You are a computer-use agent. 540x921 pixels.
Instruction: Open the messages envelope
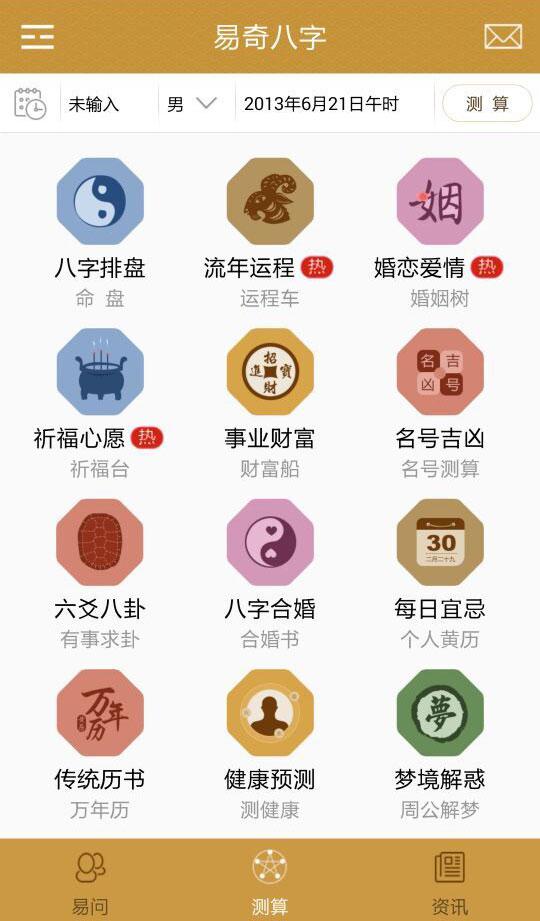click(503, 36)
